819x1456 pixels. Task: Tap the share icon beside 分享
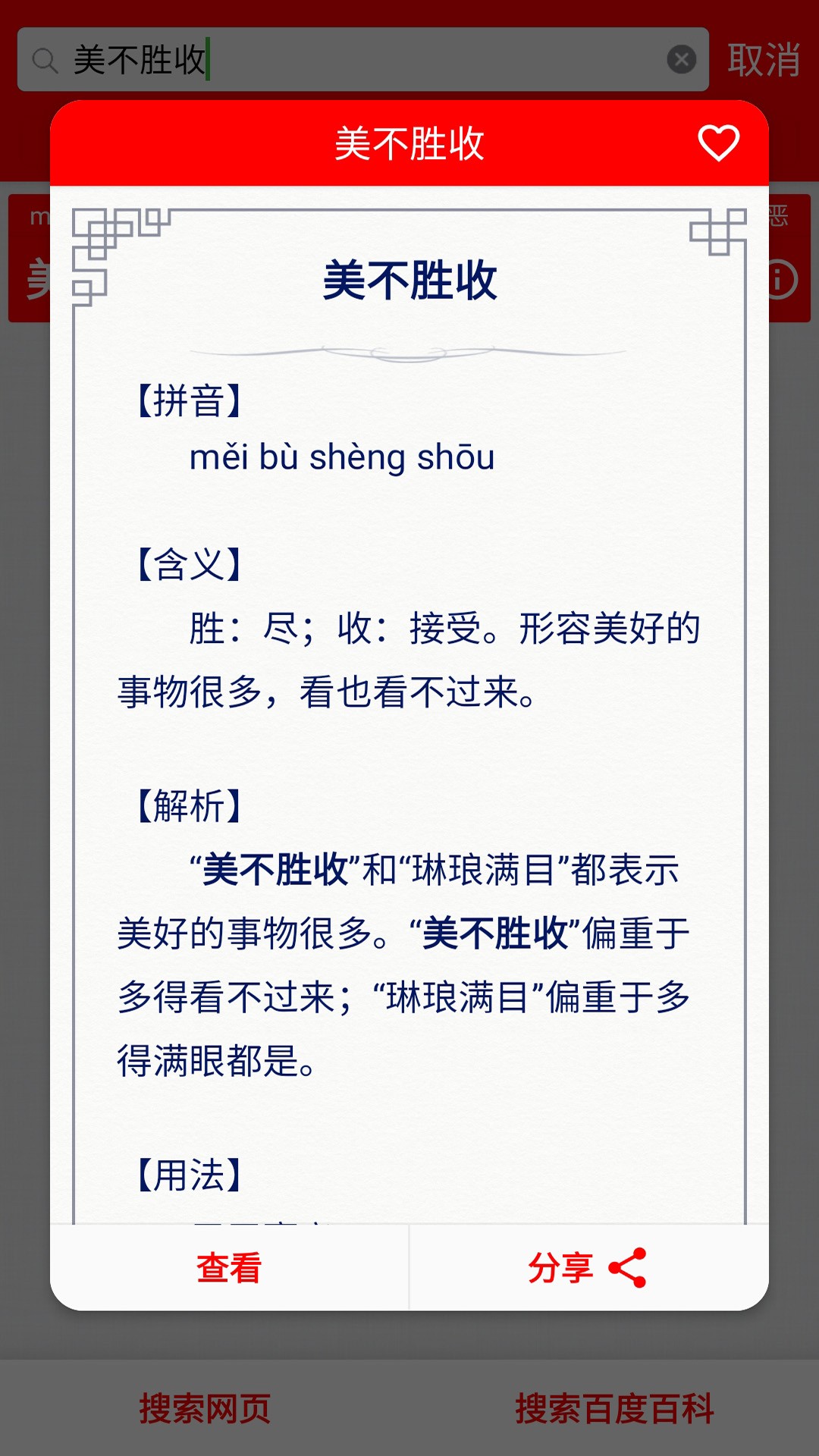coord(628,1265)
